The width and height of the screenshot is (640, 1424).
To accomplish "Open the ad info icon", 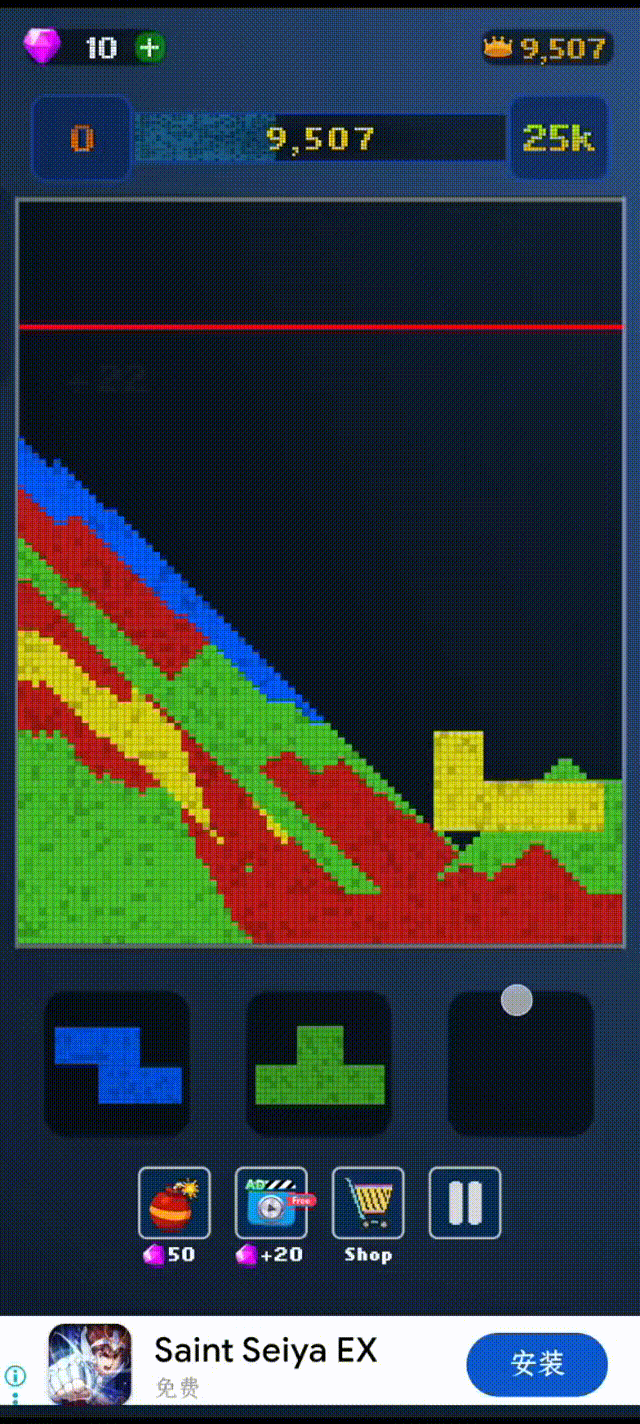I will [16, 1376].
